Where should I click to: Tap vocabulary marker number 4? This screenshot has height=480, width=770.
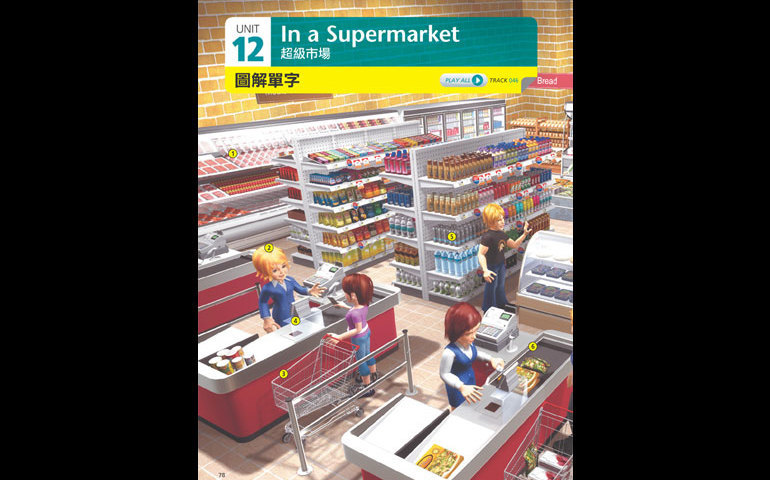click(x=295, y=321)
